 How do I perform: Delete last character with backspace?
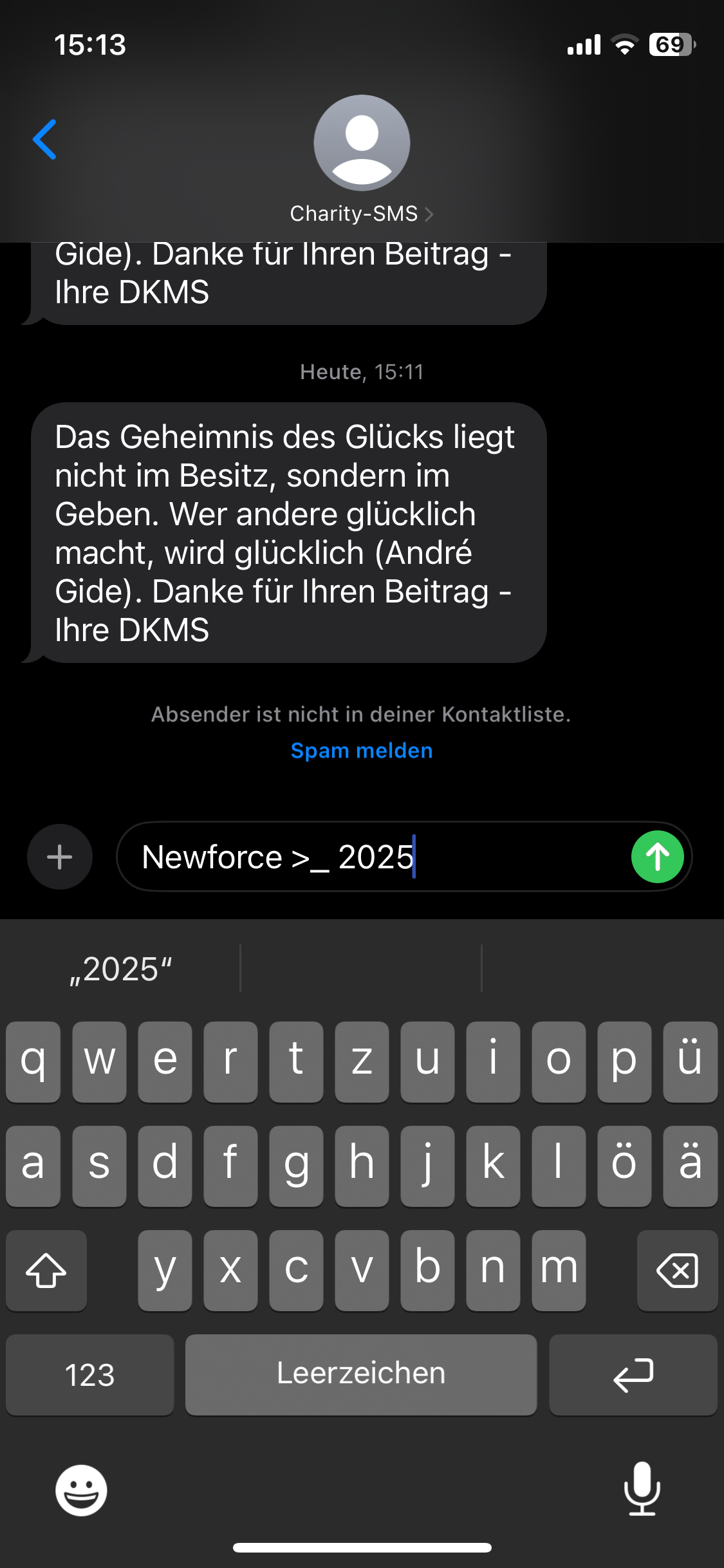click(677, 1271)
